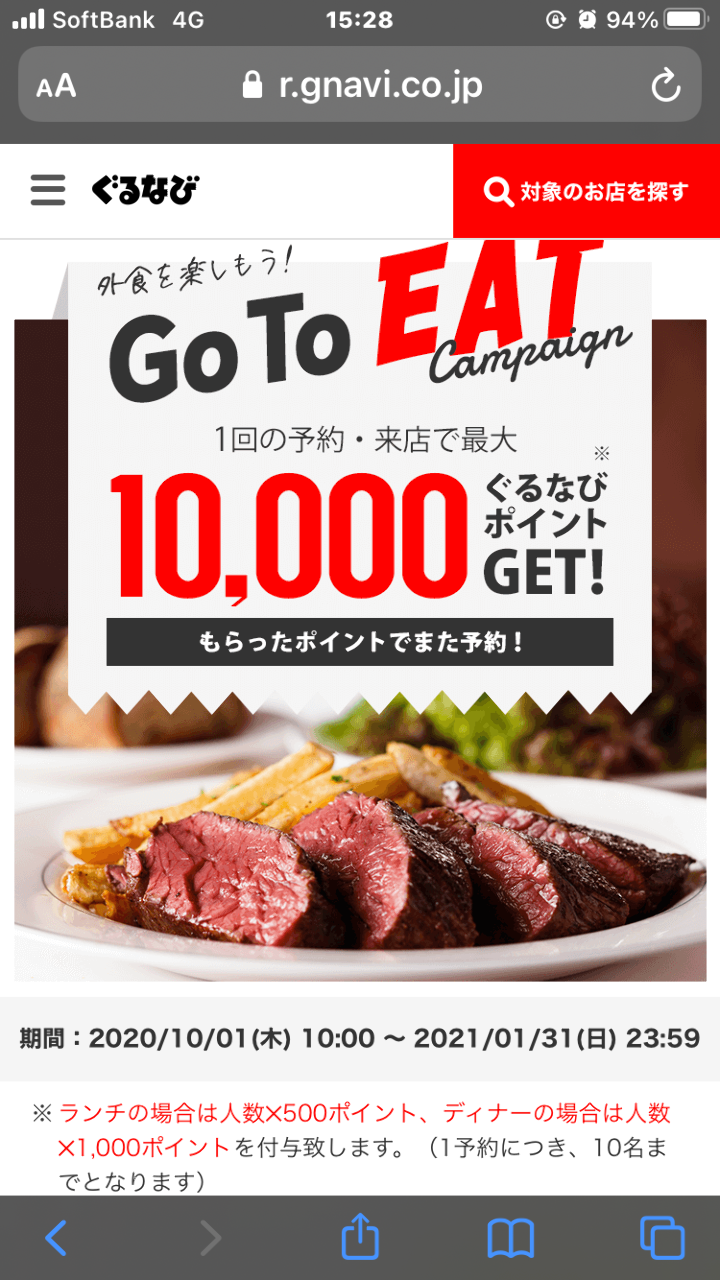Viewport: 720px width, 1280px height.
Task: Show all open tabs
Action: click(x=662, y=1238)
